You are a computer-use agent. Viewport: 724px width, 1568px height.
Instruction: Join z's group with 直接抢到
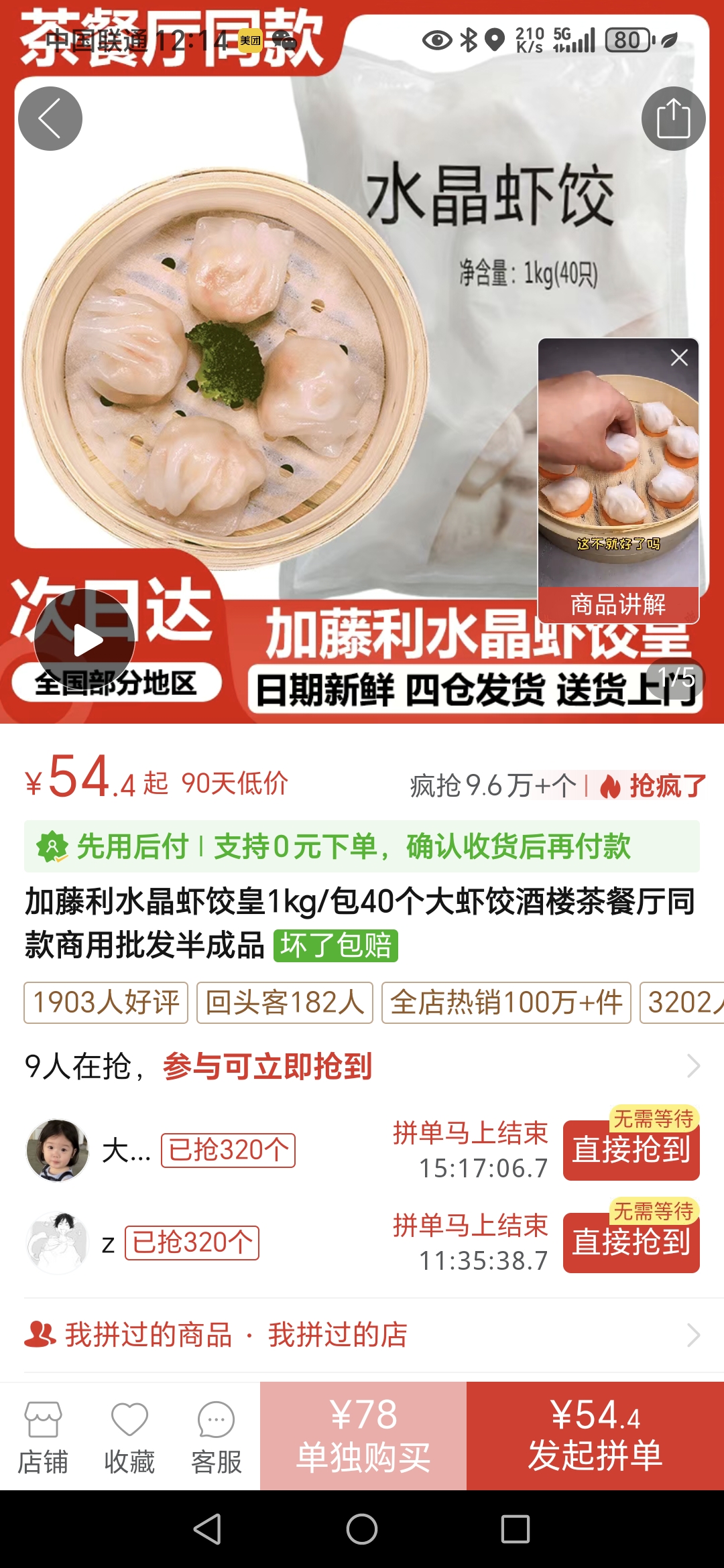[631, 1242]
